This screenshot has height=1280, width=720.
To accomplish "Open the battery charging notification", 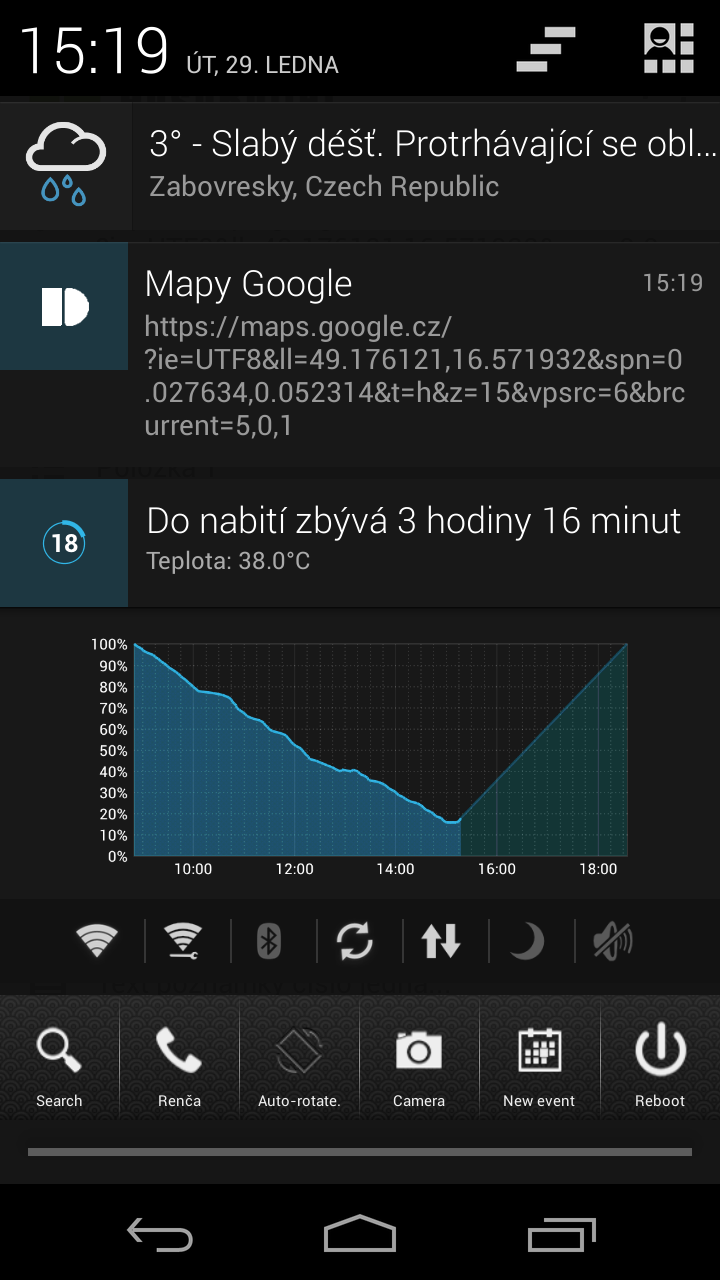I will [x=360, y=543].
